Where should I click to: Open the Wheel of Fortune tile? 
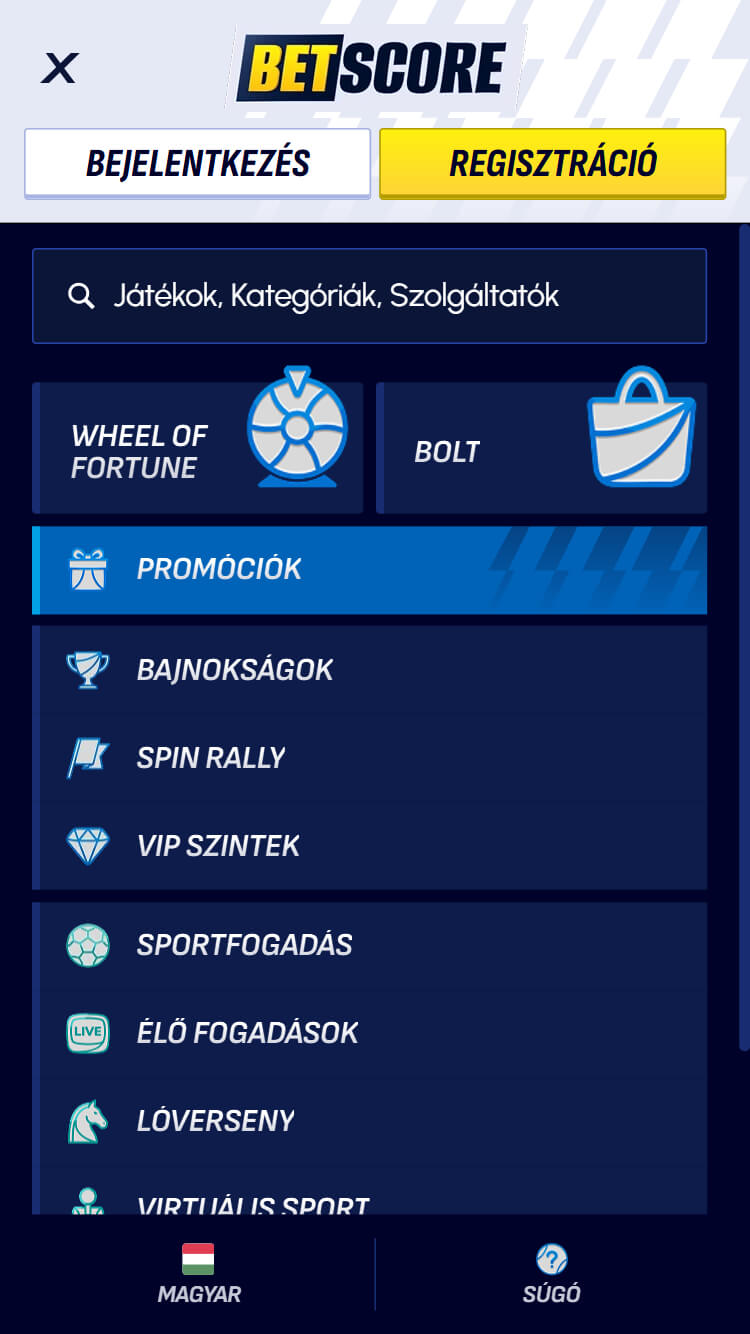pyautogui.click(x=197, y=448)
